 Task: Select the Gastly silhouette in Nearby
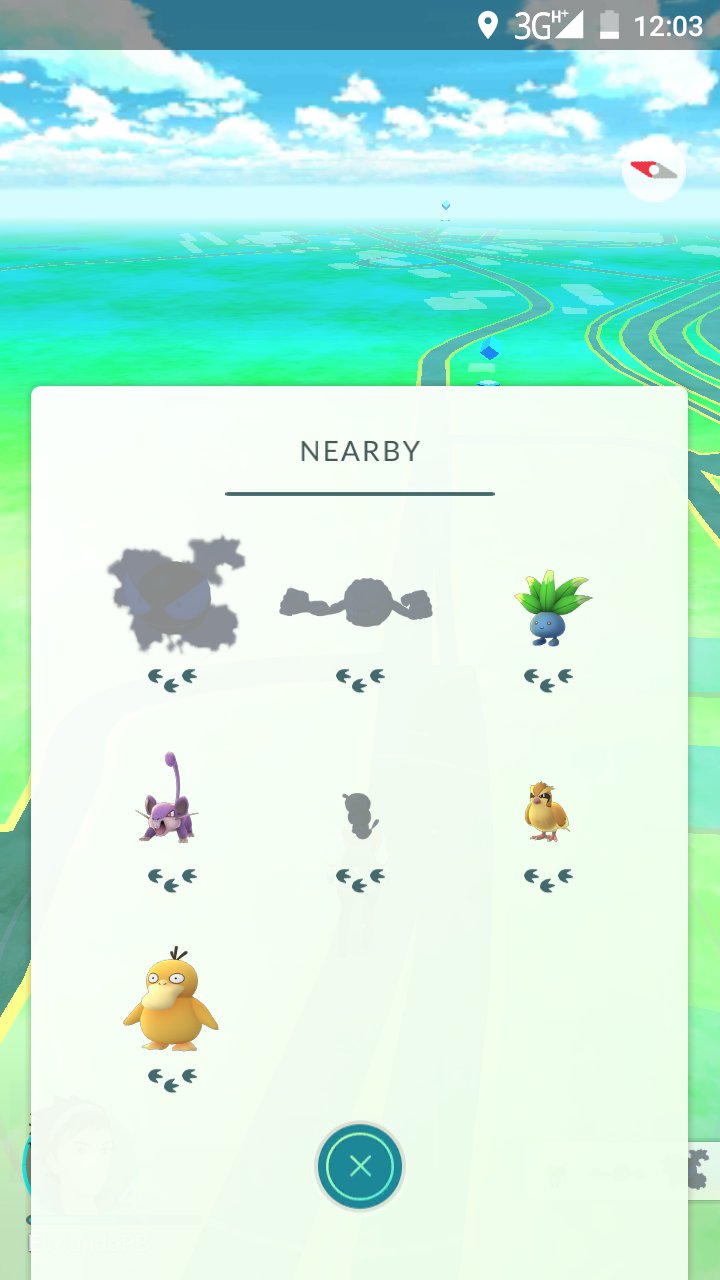[177, 596]
